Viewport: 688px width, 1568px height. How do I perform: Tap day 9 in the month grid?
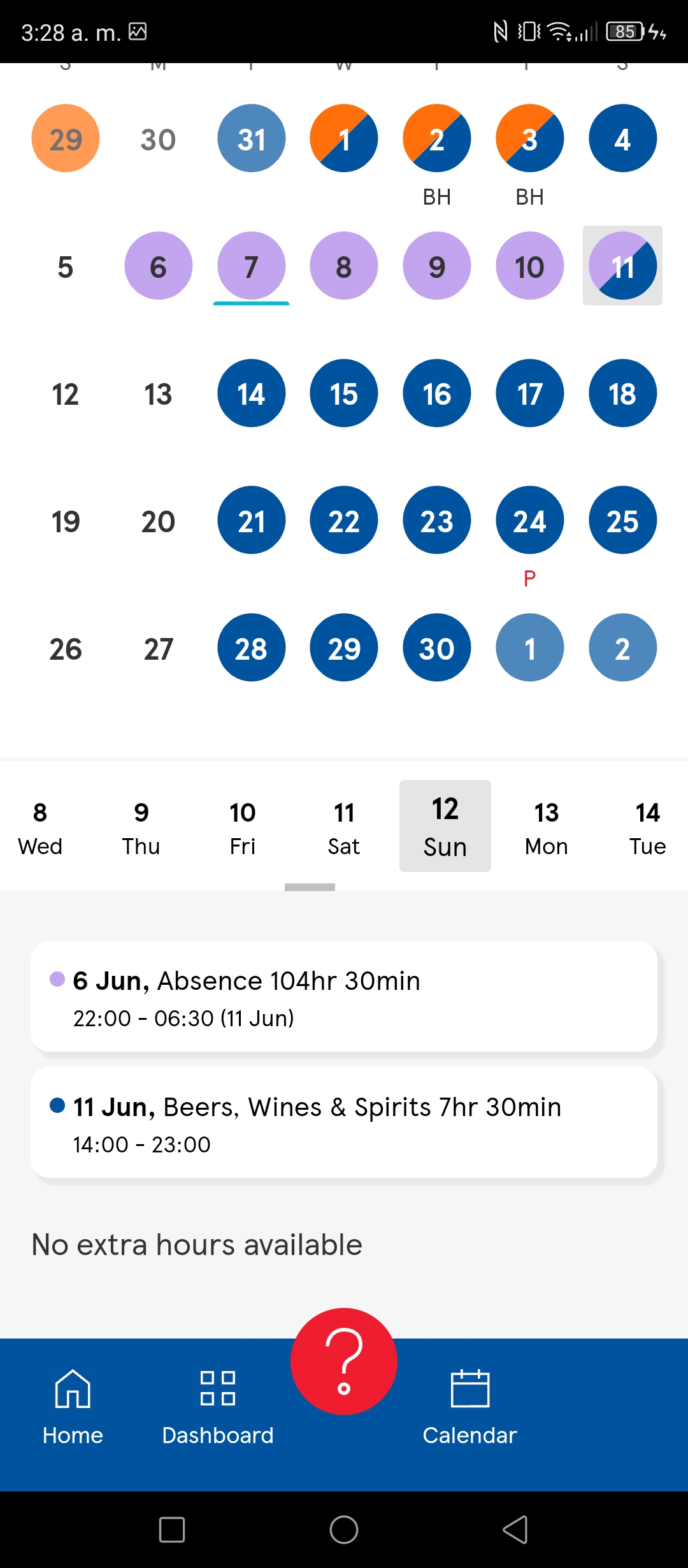pos(437,266)
